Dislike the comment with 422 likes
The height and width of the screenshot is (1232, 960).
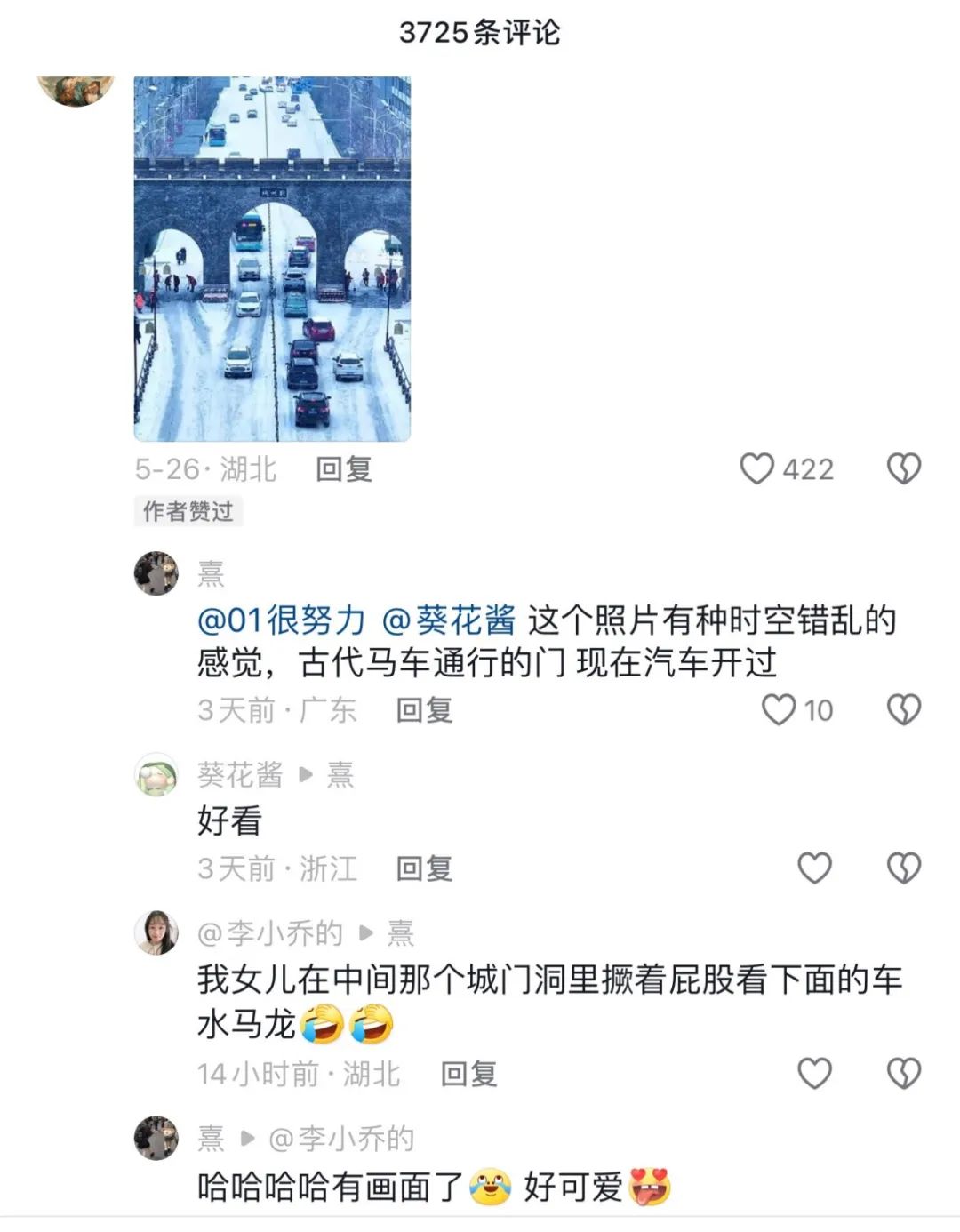904,468
